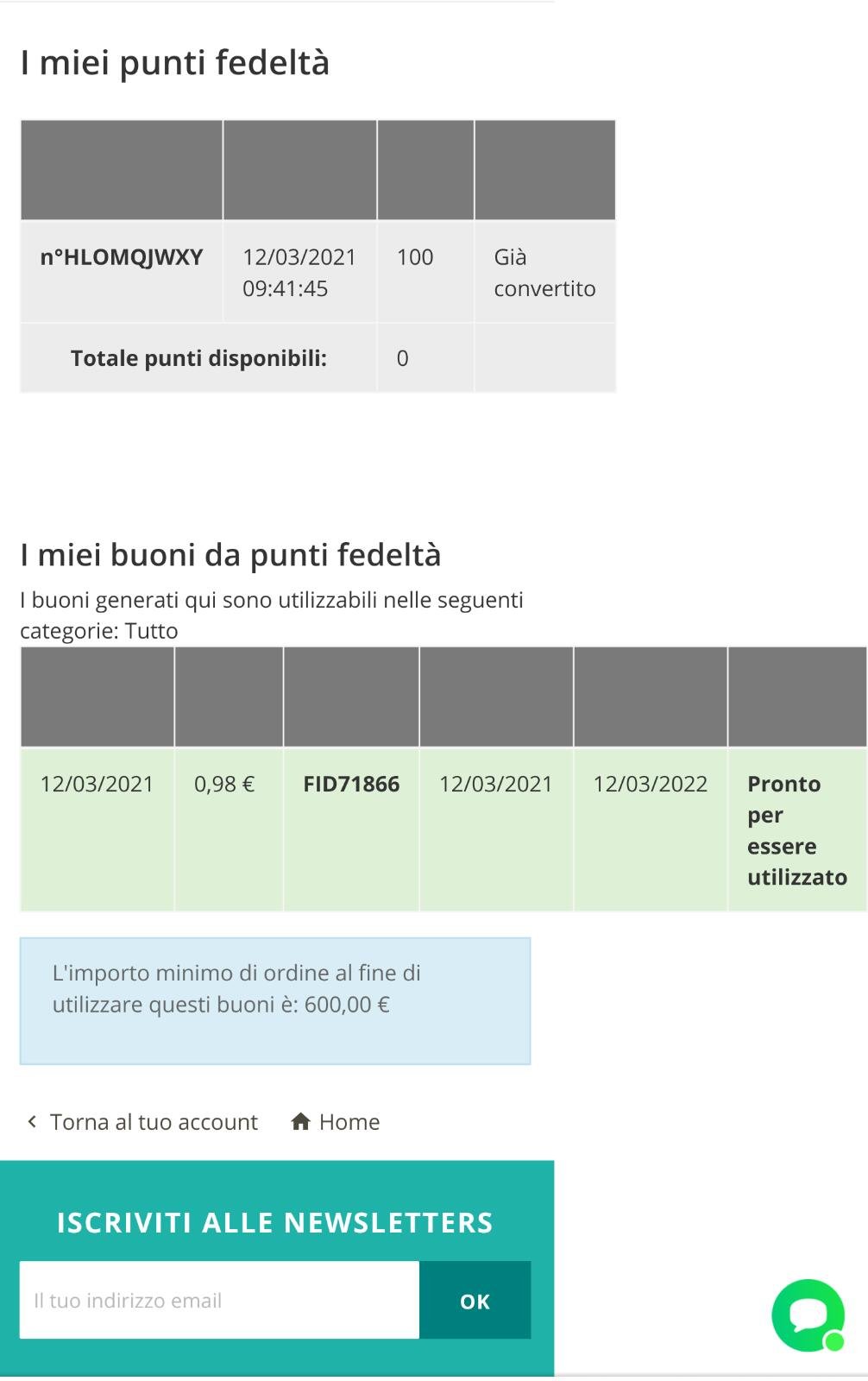Open the green live chat bubble
Image resolution: width=868 pixels, height=1381 pixels.
click(x=807, y=1315)
